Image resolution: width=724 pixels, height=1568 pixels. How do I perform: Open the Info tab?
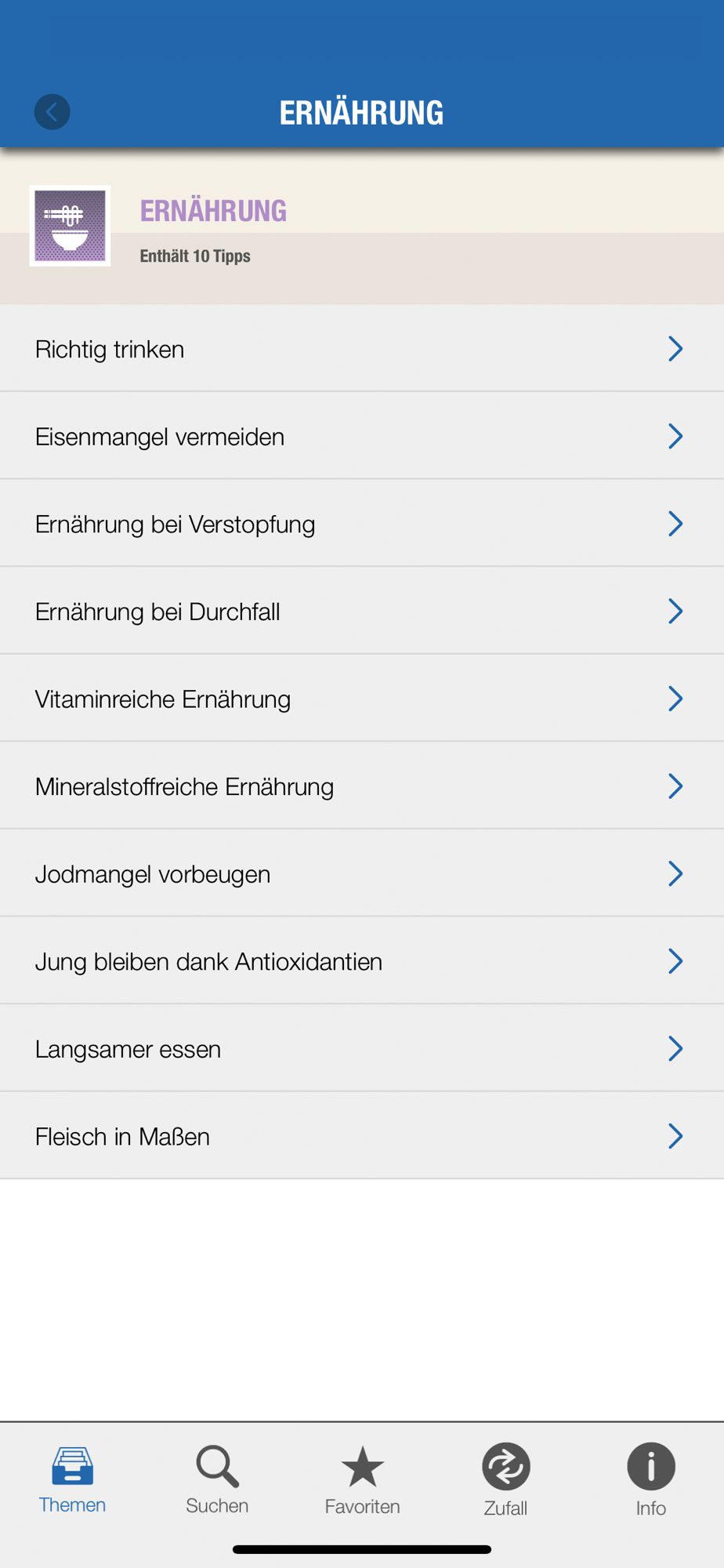click(651, 1480)
